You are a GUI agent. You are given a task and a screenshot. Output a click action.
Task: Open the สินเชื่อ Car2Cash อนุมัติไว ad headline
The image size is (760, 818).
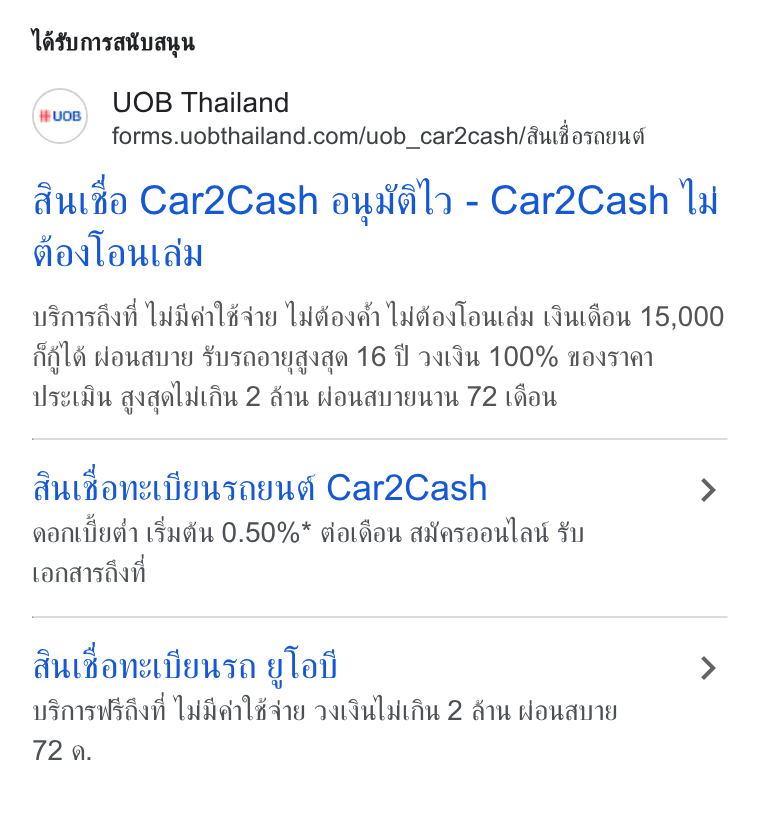[x=375, y=224]
